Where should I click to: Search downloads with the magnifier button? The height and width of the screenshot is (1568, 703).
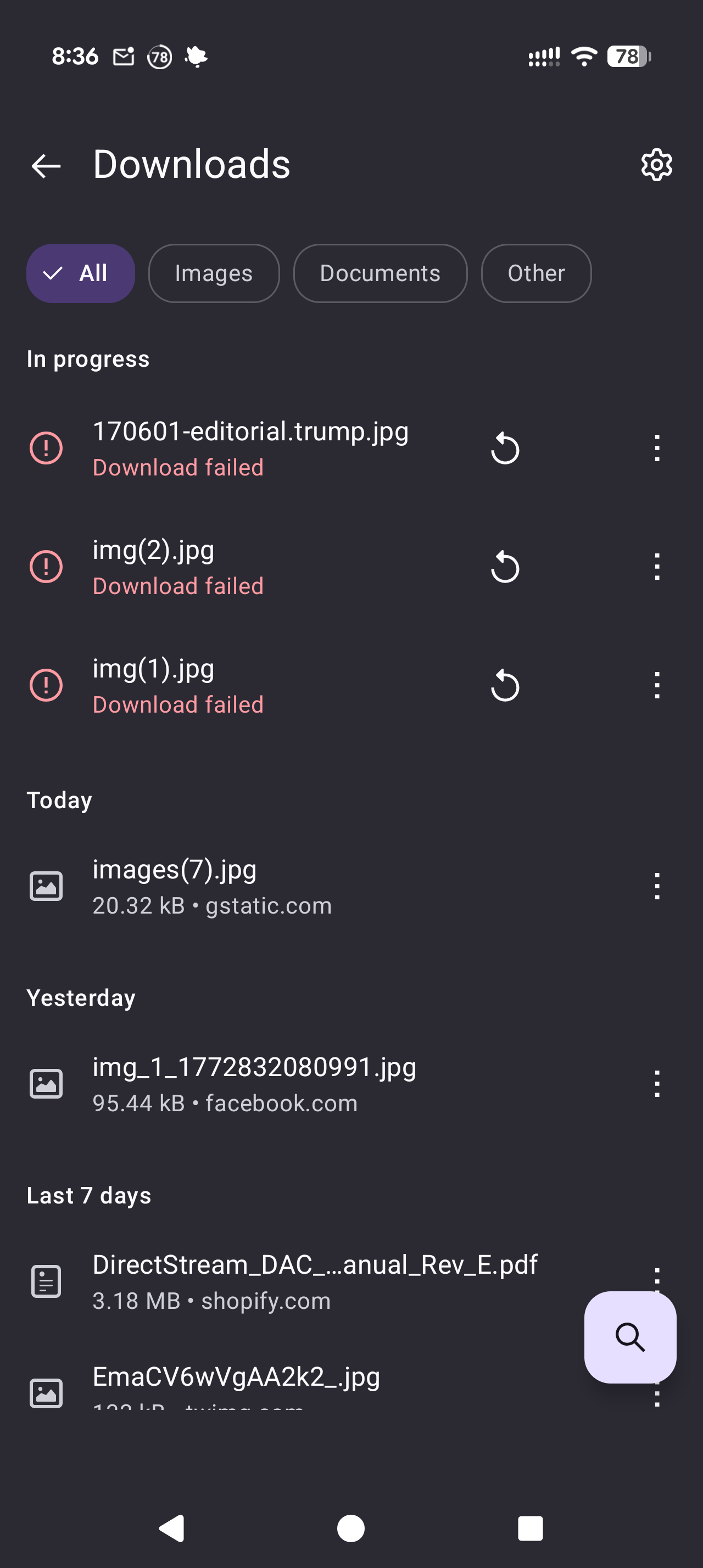pyautogui.click(x=630, y=1337)
